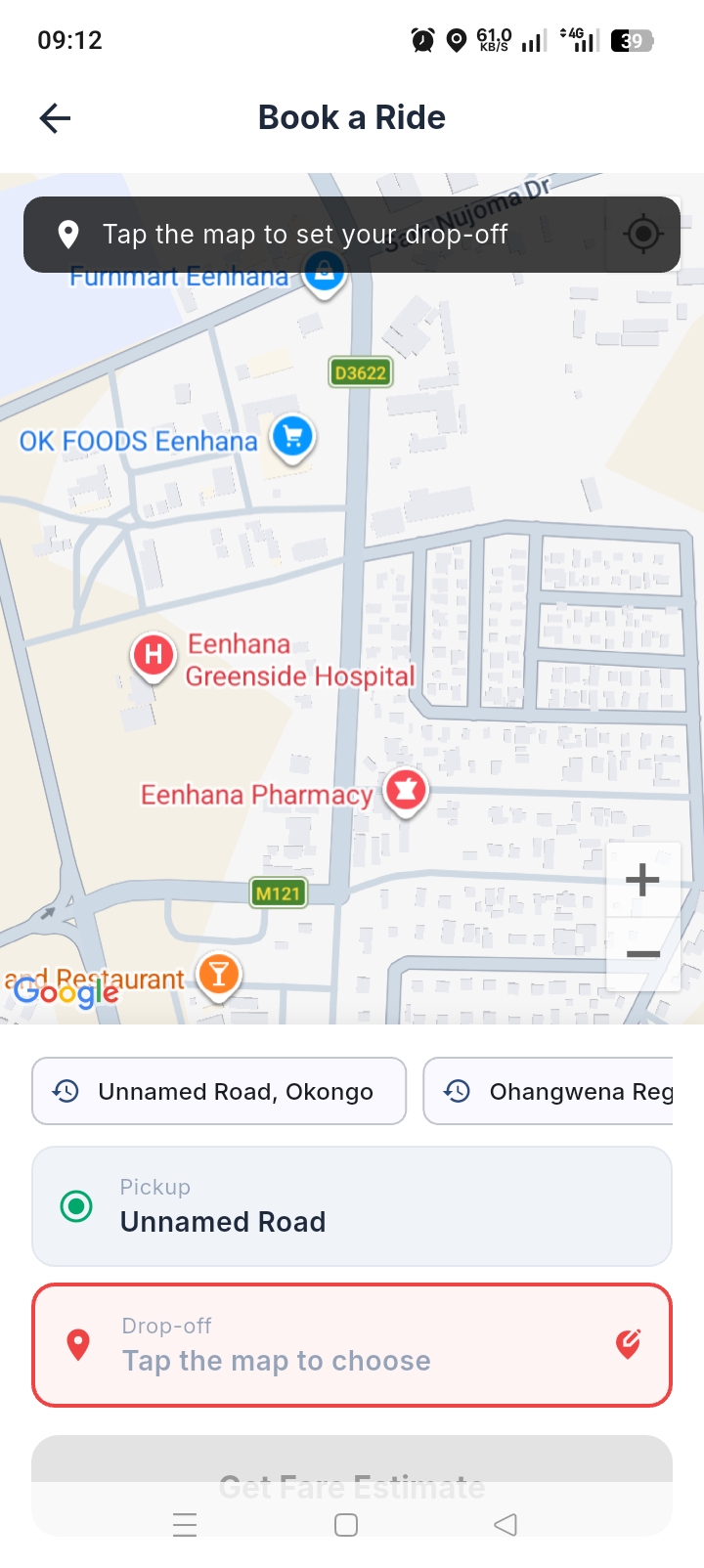This screenshot has height=1568, width=704.
Task: Open the Pickup Unnamed Road field
Action: click(352, 1206)
